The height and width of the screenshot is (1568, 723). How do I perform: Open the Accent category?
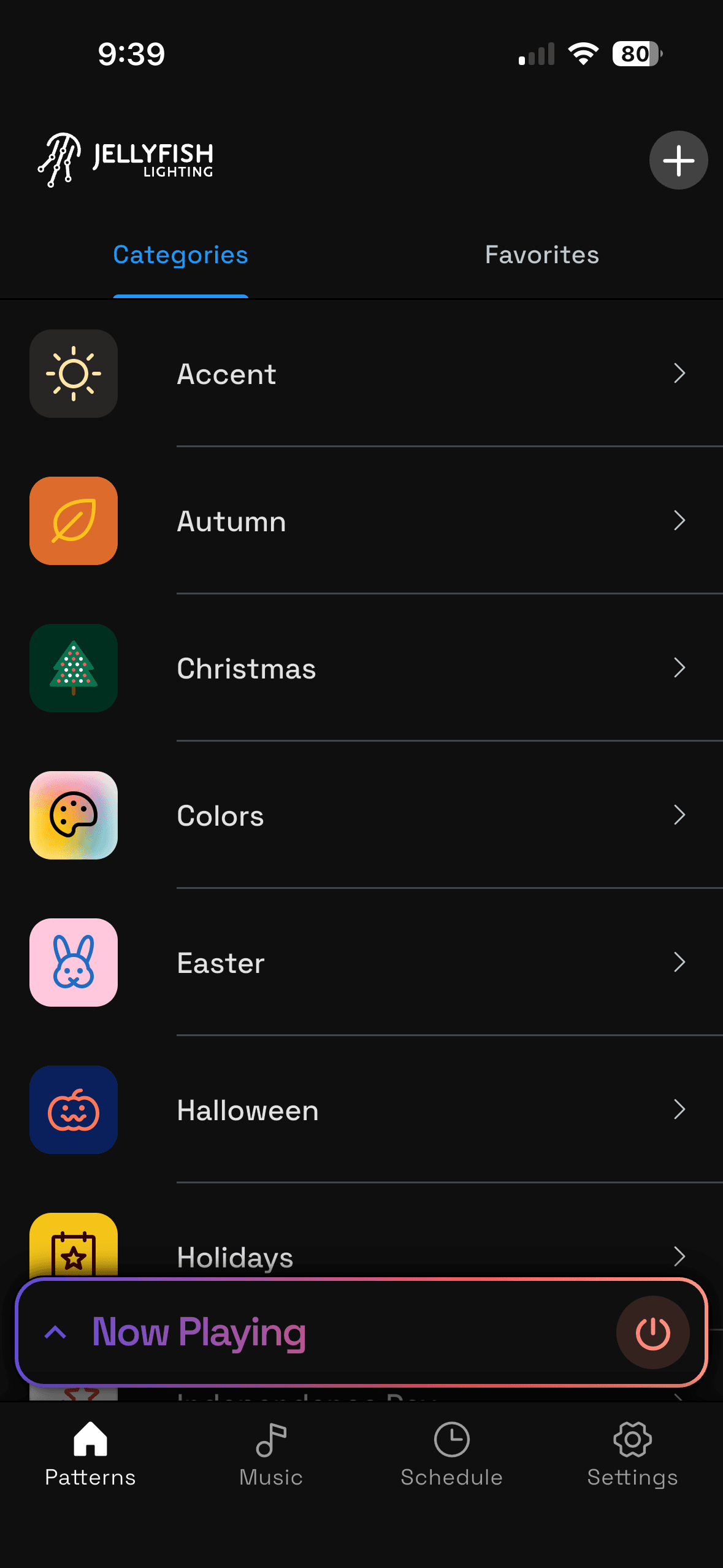pyautogui.click(x=362, y=374)
